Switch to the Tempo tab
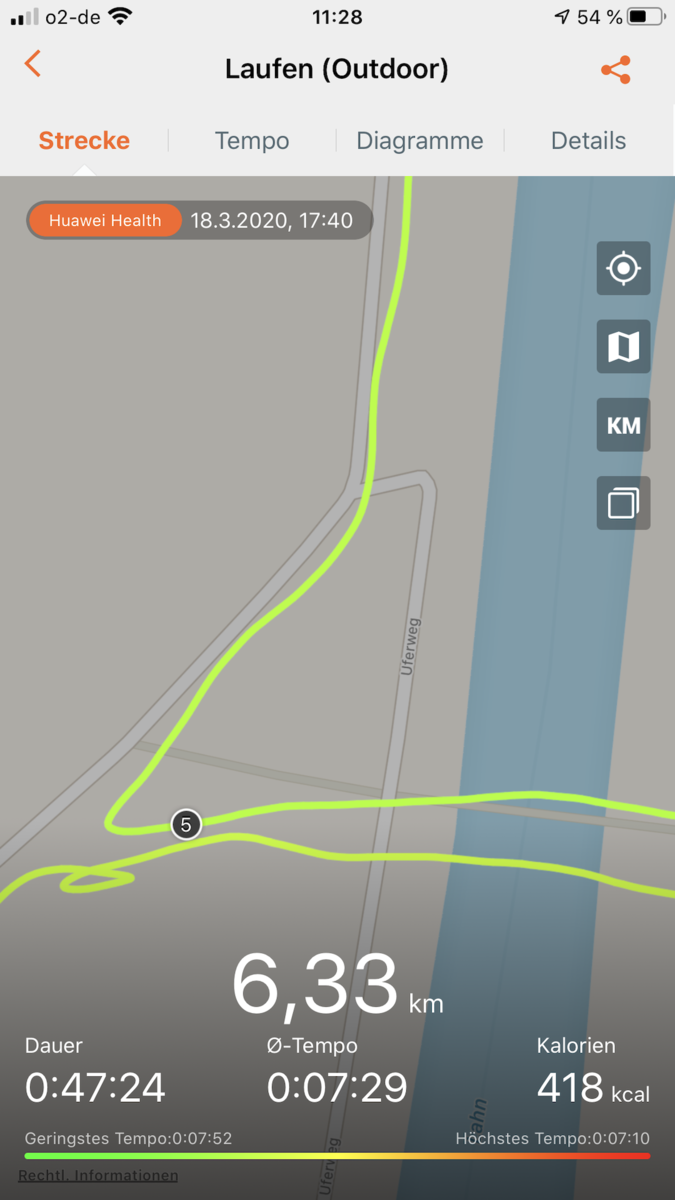 pos(252,141)
